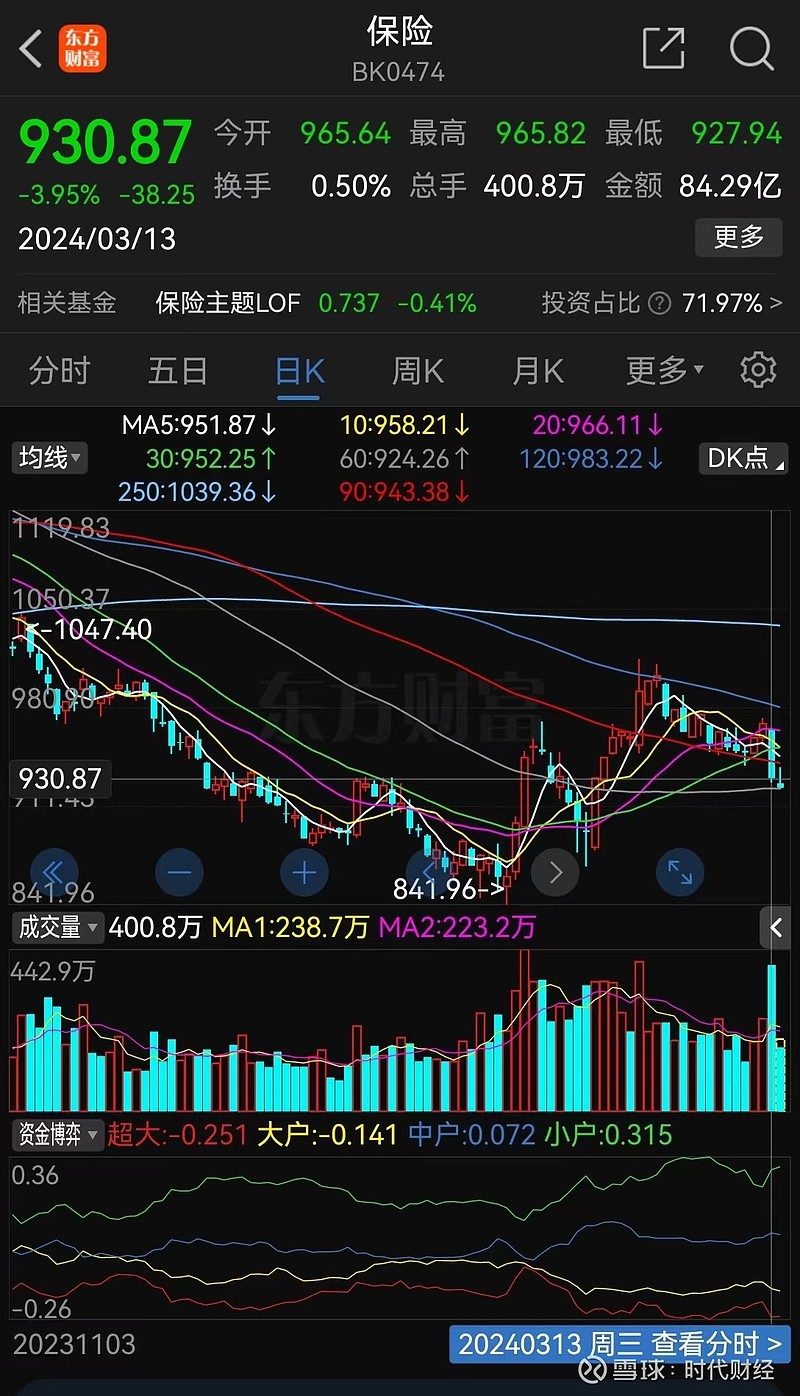The width and height of the screenshot is (800, 1396).
Task: Toggle the DK点 indicator
Action: click(x=742, y=459)
